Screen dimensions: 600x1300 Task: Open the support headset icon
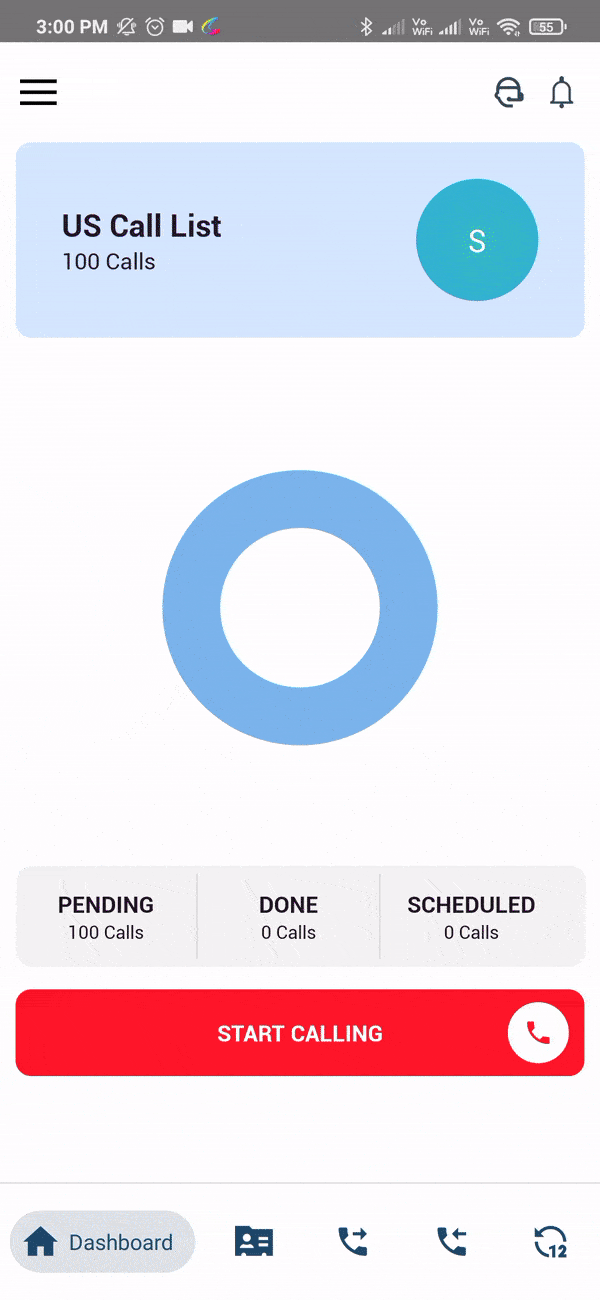pos(509,93)
